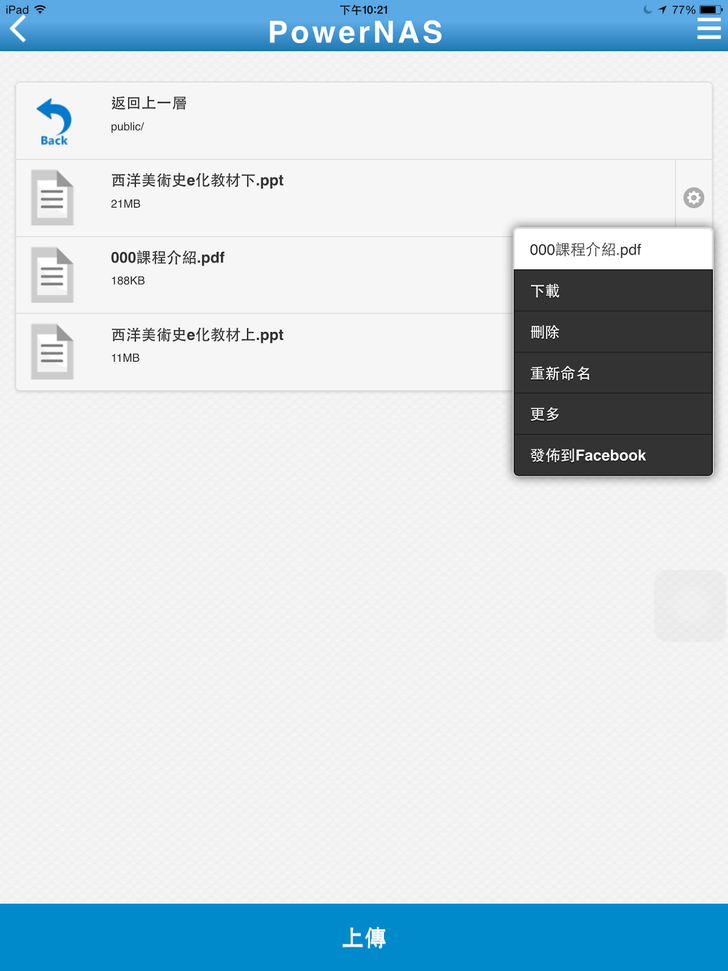The image size is (728, 971).
Task: Open 更多 for more options
Action: (612, 414)
